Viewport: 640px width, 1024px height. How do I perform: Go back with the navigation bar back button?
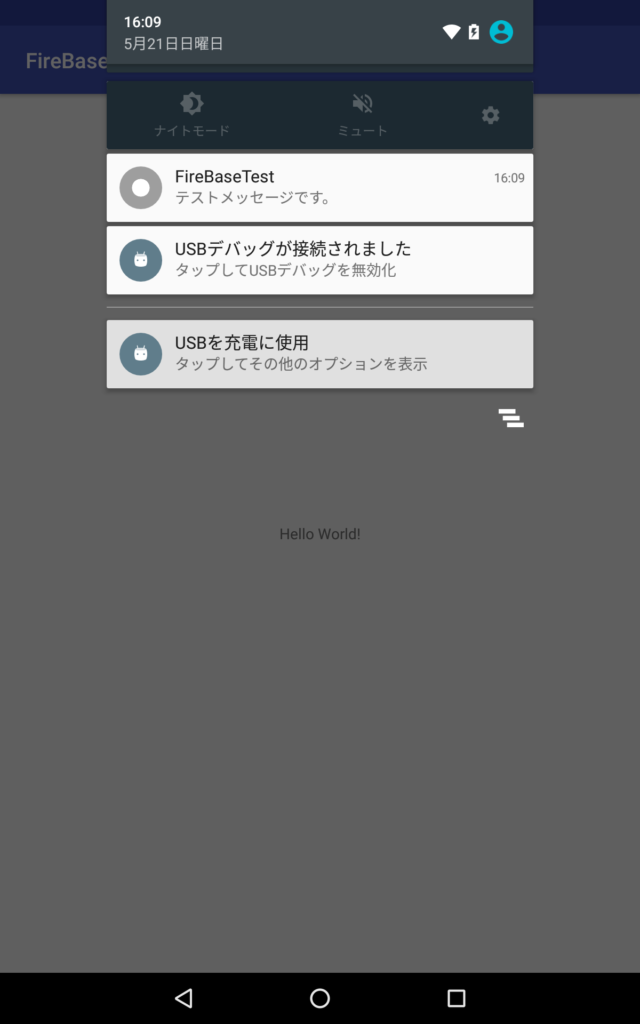tap(184, 998)
